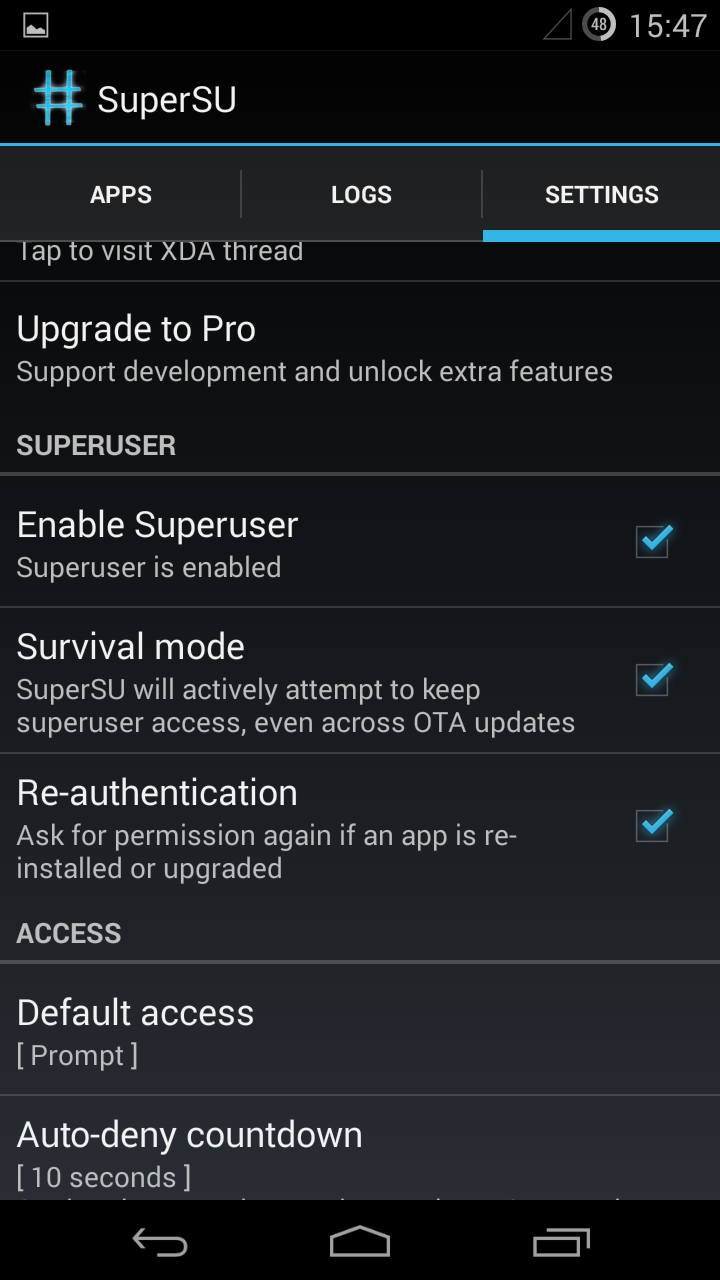Go back using the system back button

click(x=160, y=1241)
